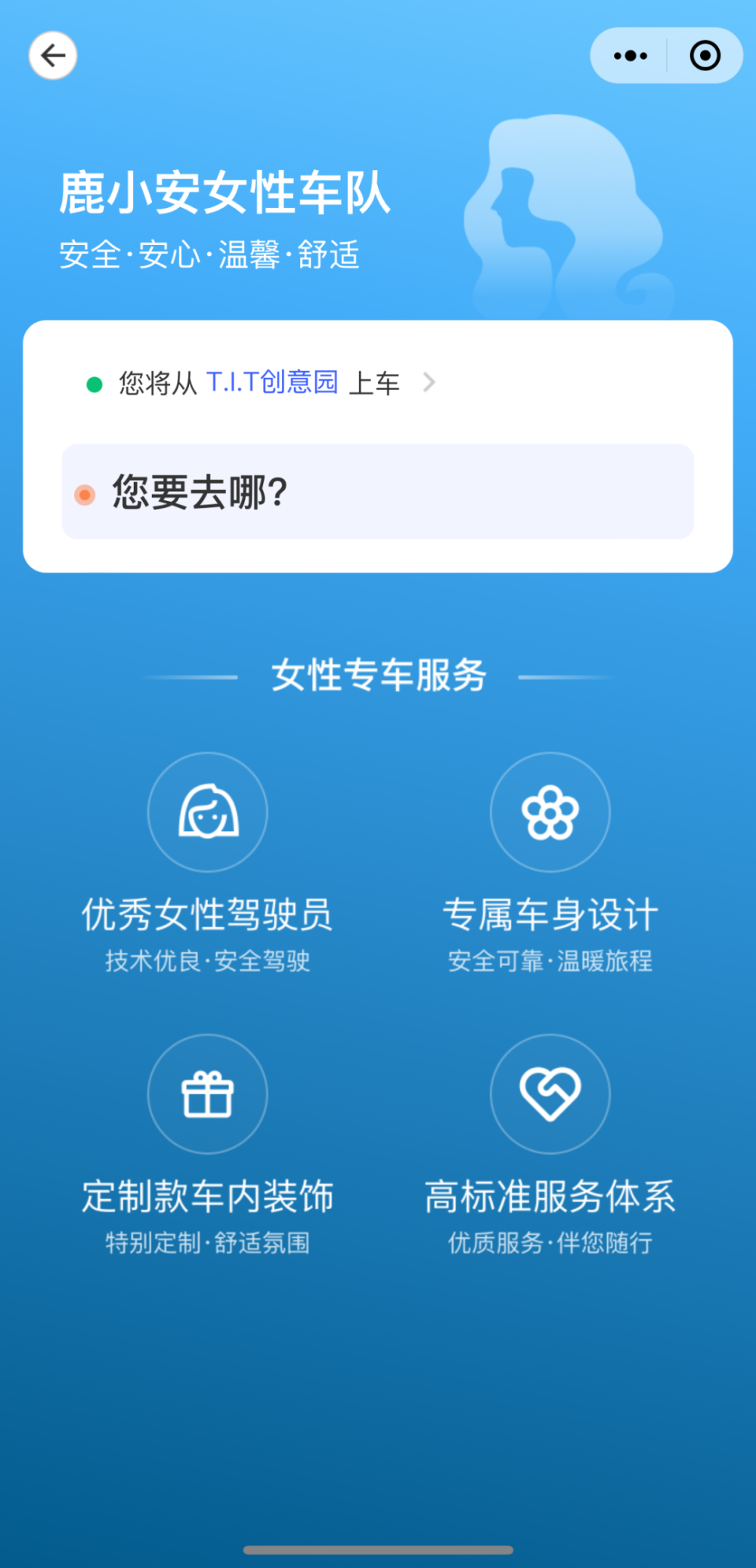Click the circular close/minimize capsule icon
756x1568 pixels.
coord(704,55)
